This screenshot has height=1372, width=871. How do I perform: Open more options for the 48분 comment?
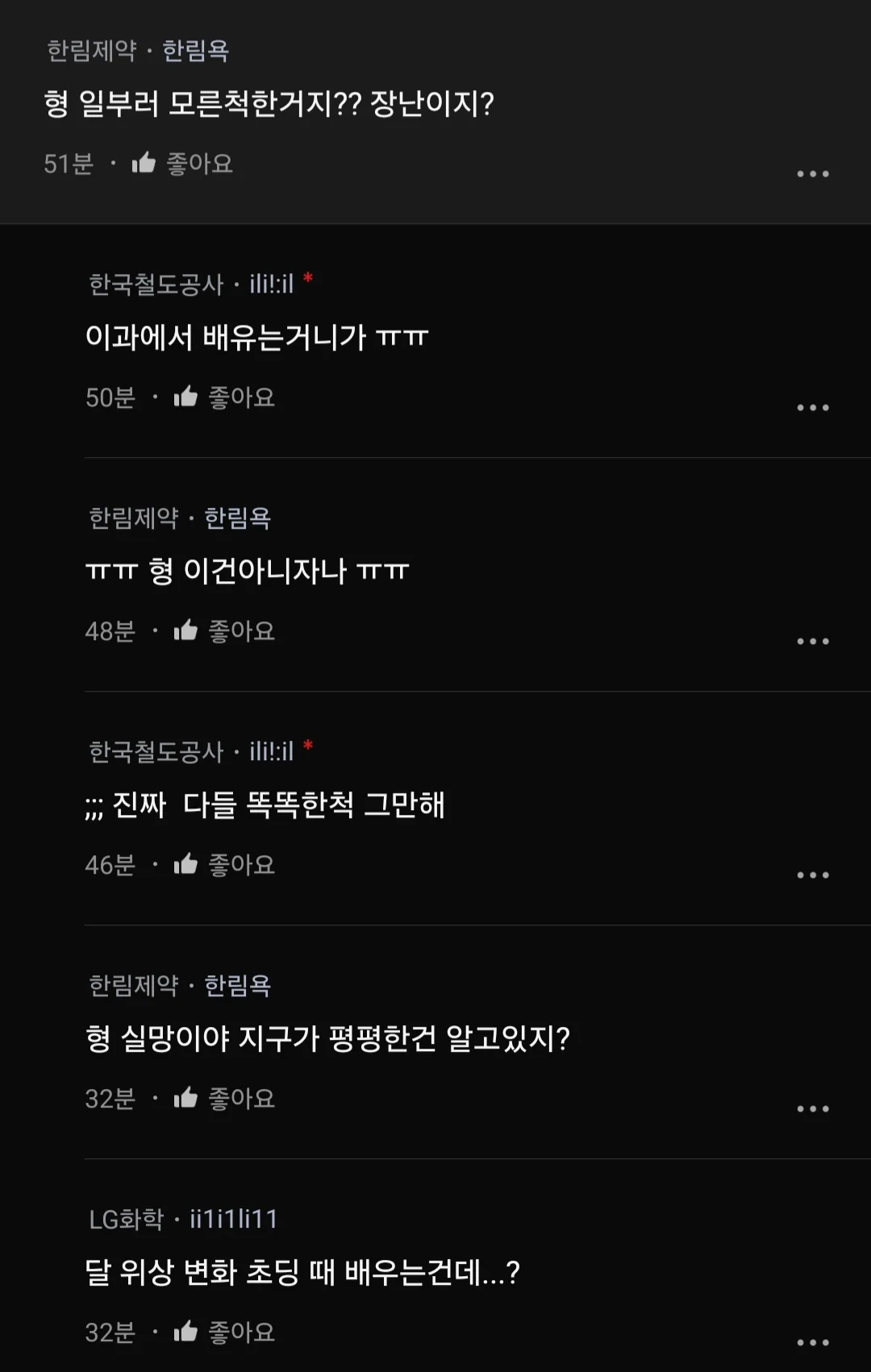(x=812, y=642)
